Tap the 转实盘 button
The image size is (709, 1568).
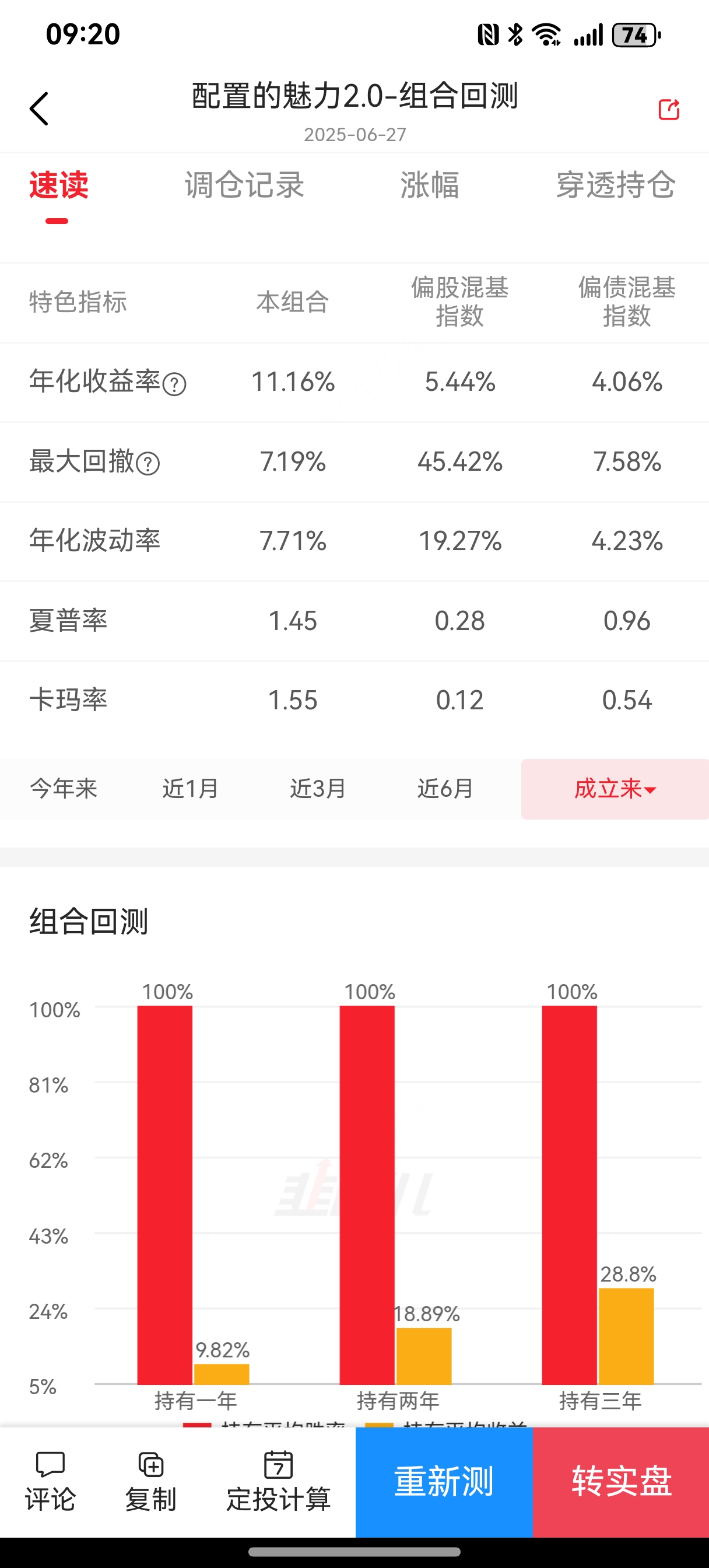point(621,1482)
